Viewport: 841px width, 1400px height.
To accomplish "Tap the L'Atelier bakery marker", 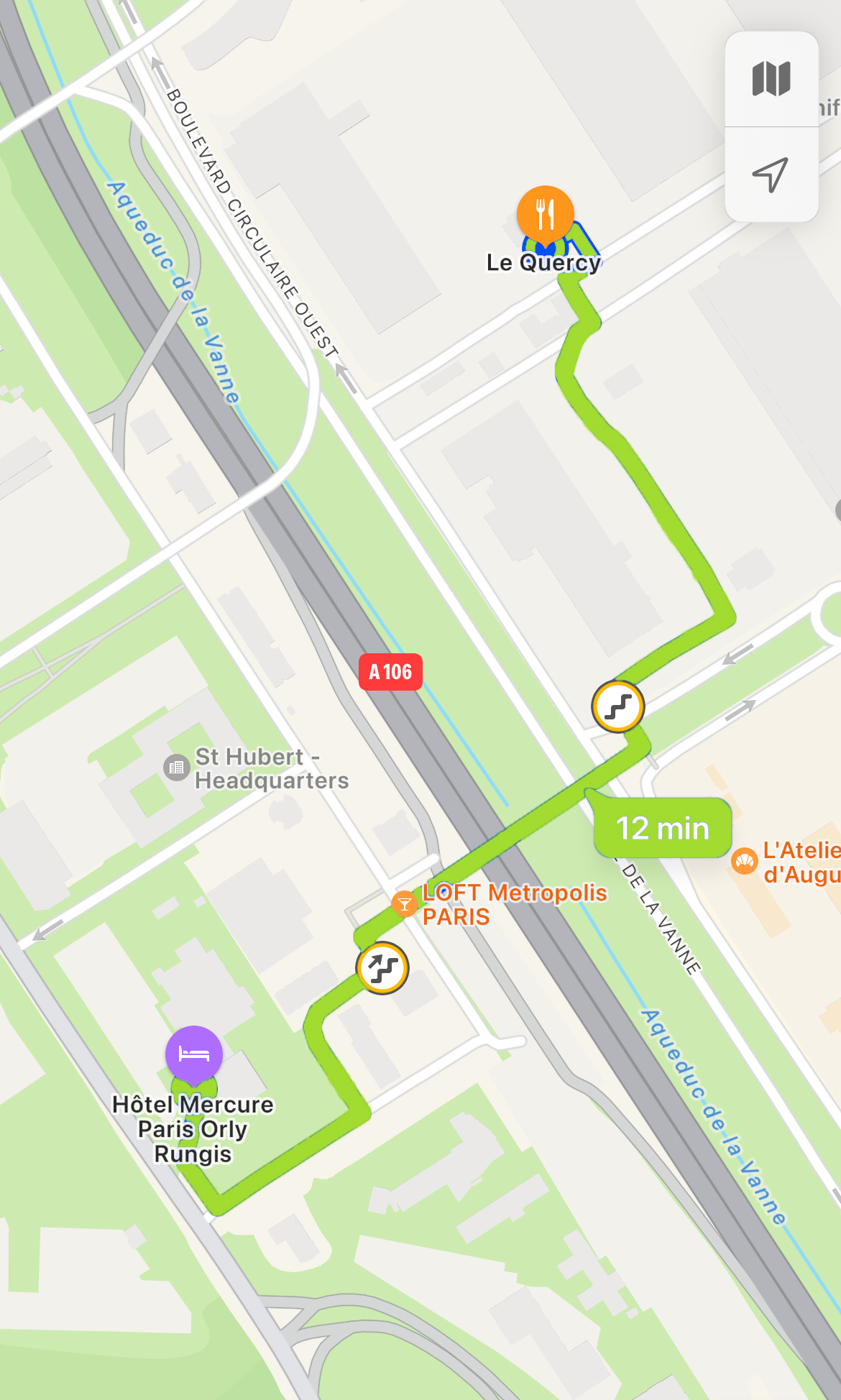I will [745, 861].
